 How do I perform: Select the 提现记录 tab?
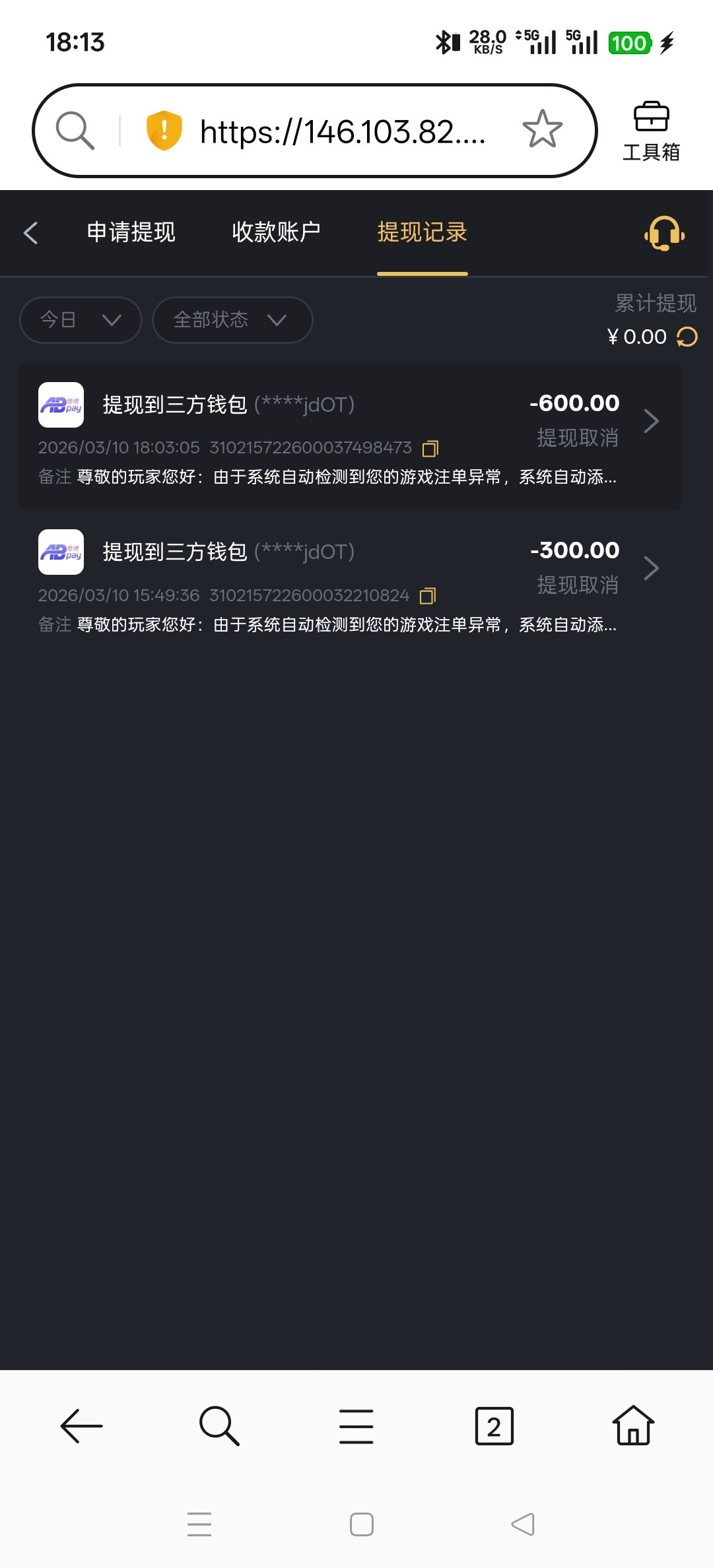click(422, 232)
